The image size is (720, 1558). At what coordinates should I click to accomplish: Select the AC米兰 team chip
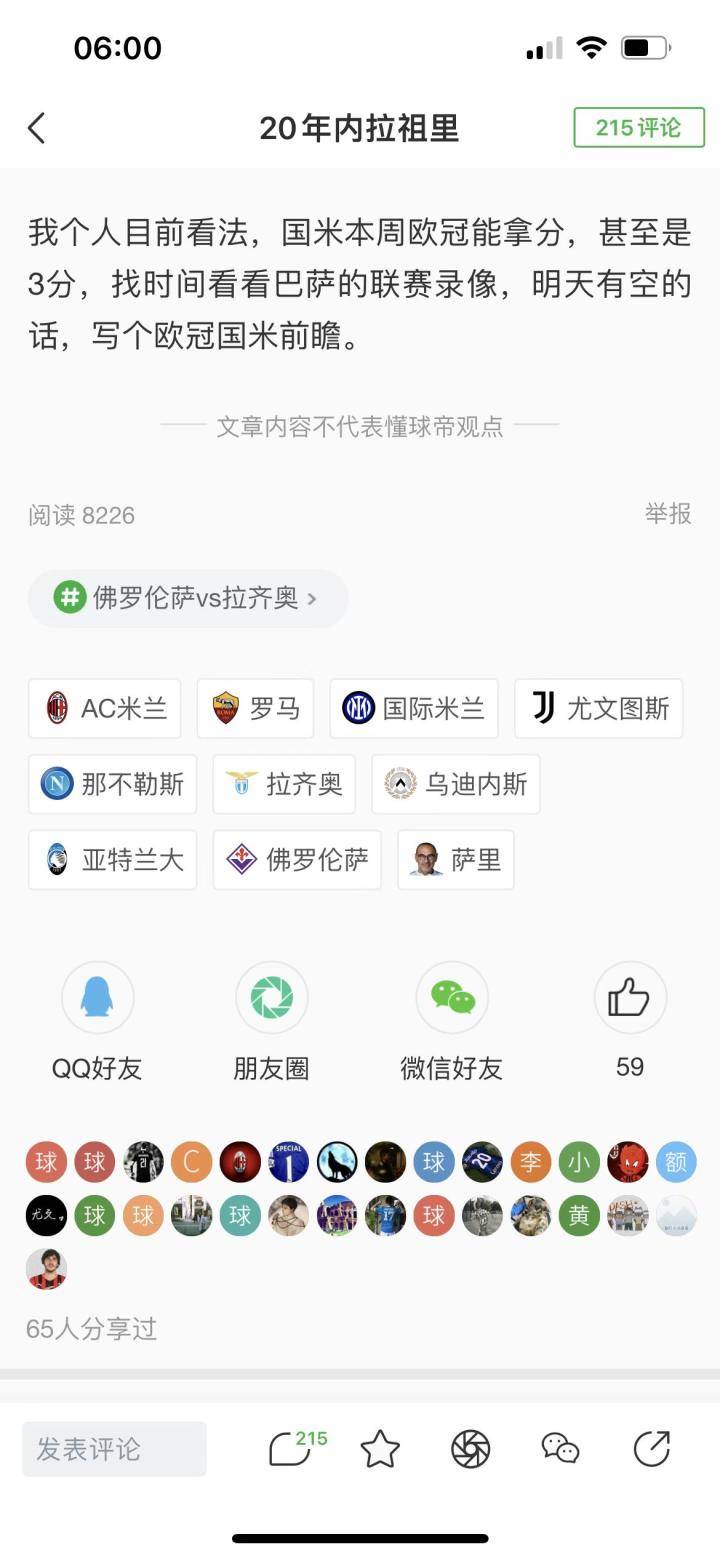105,709
